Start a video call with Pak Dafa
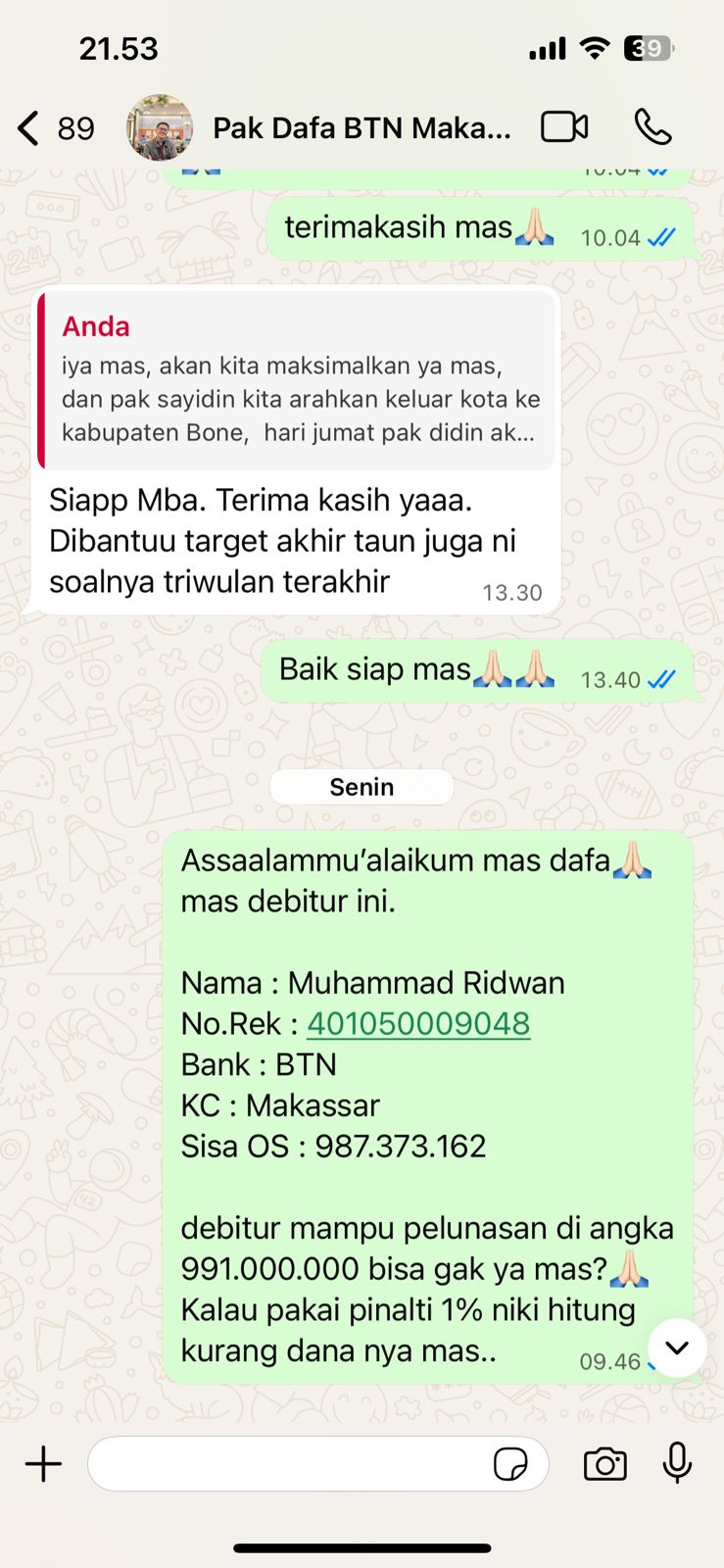The image size is (724, 1568). pos(564,127)
